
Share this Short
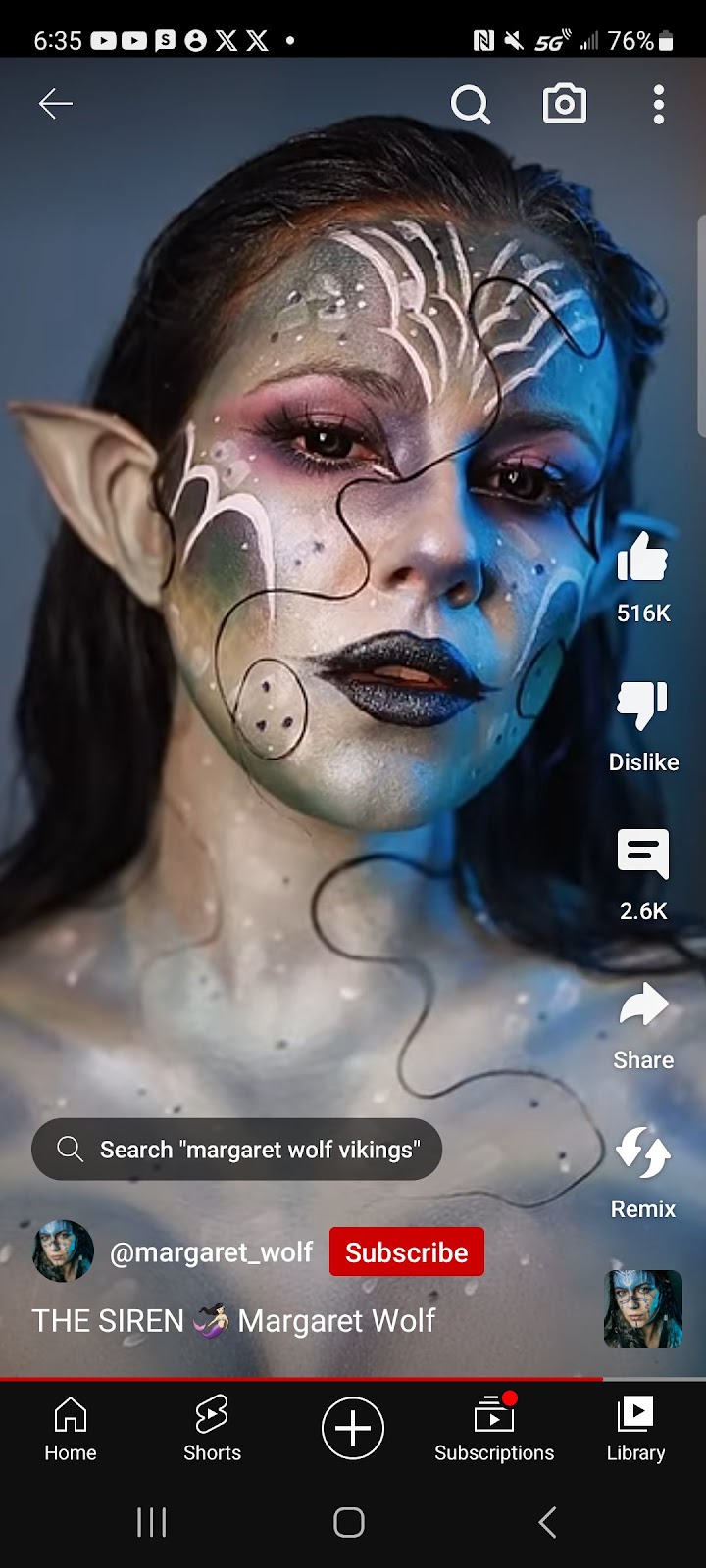[x=643, y=1007]
